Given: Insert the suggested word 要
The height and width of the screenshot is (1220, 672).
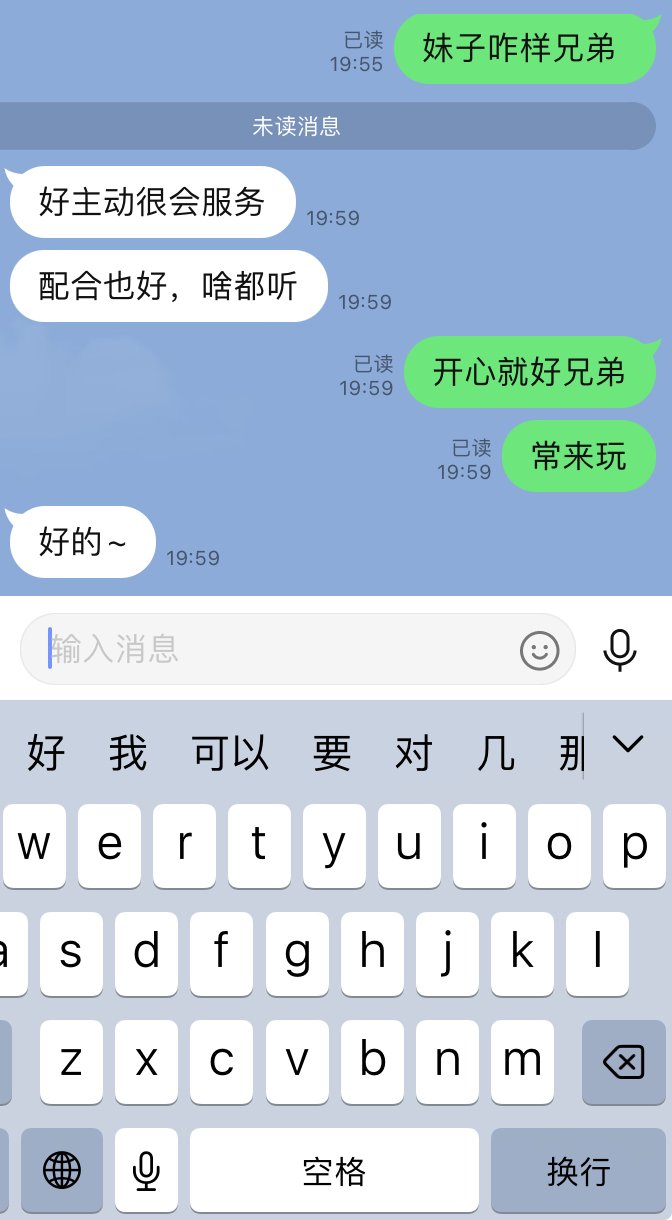Looking at the screenshot, I should click(x=332, y=752).
